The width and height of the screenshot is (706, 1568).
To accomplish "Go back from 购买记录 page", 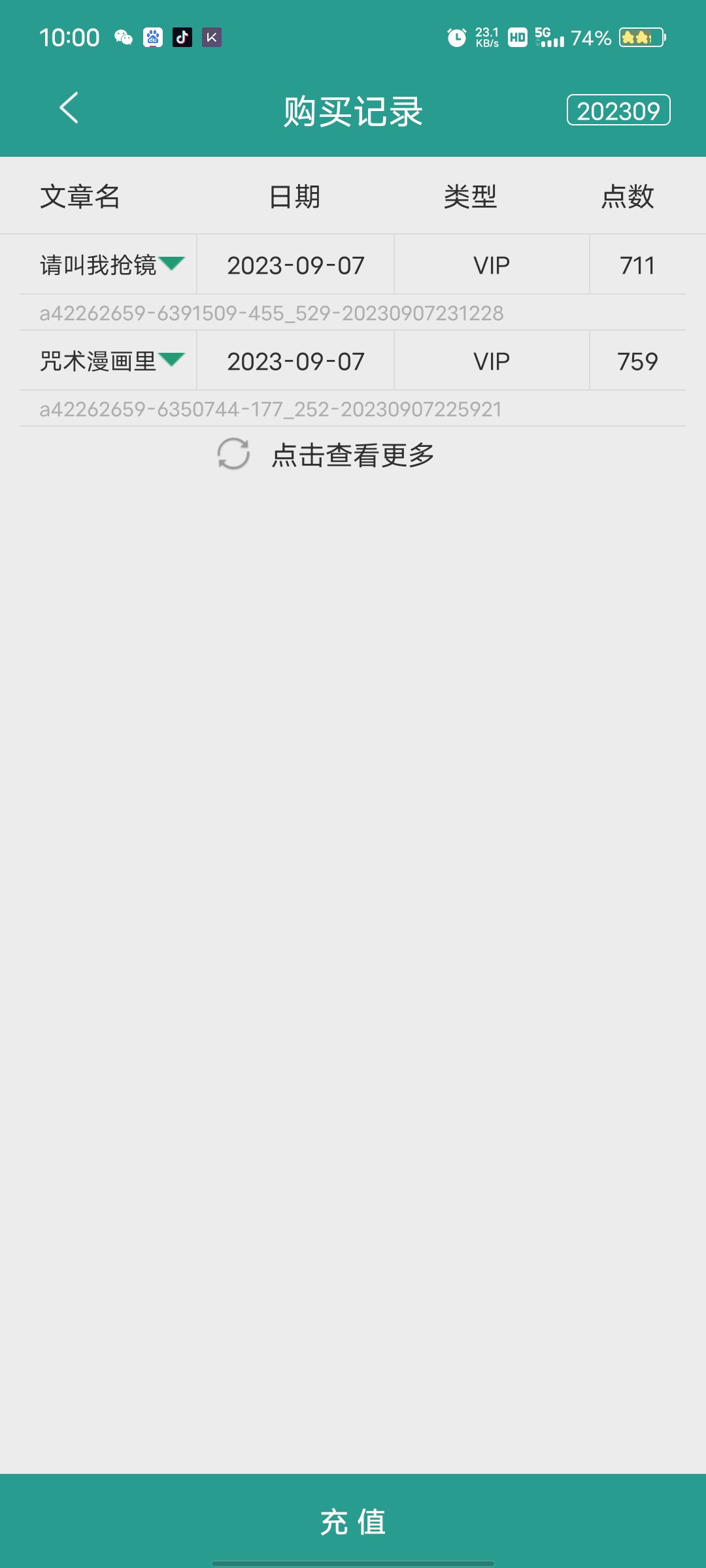I will pyautogui.click(x=69, y=108).
